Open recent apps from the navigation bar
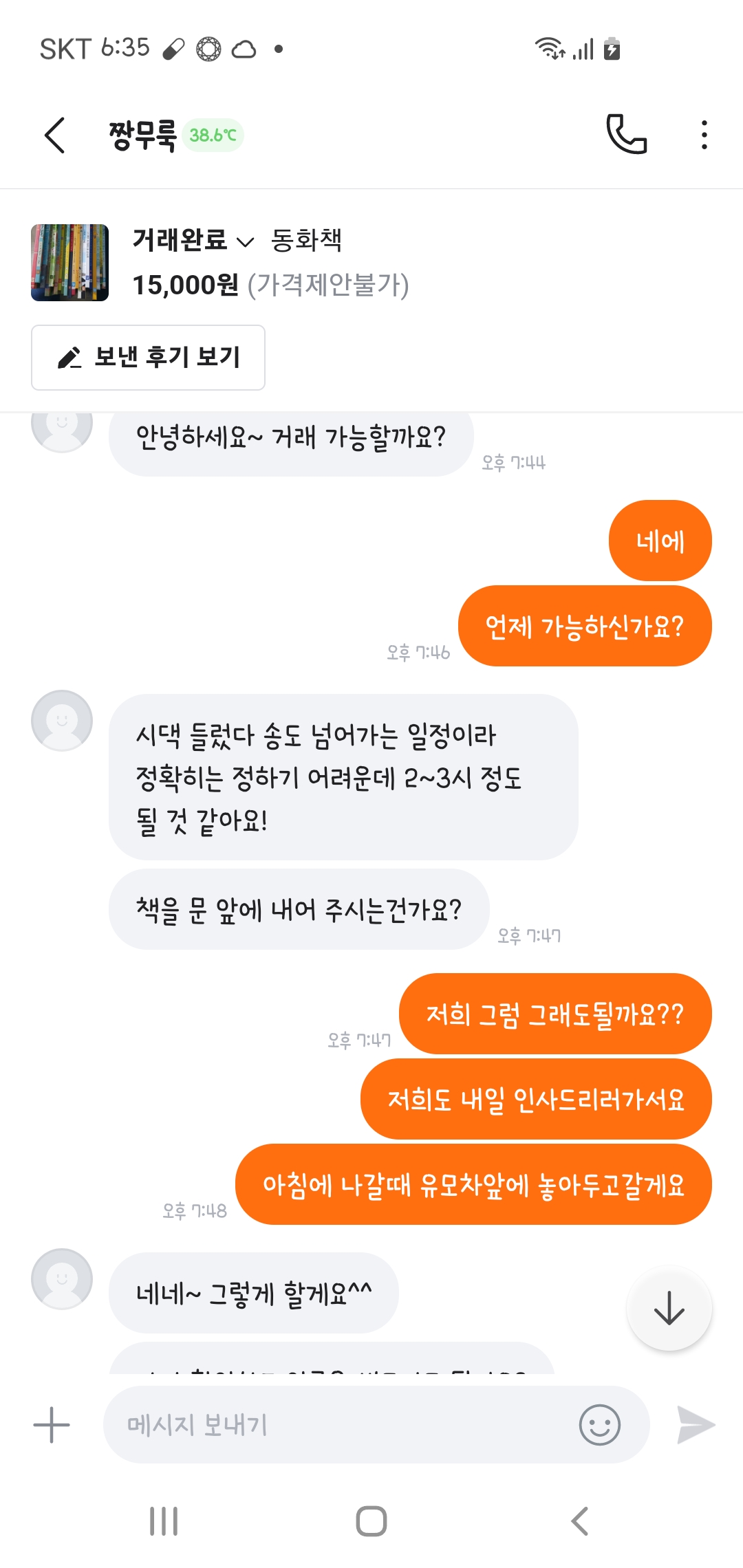 pos(164,1521)
